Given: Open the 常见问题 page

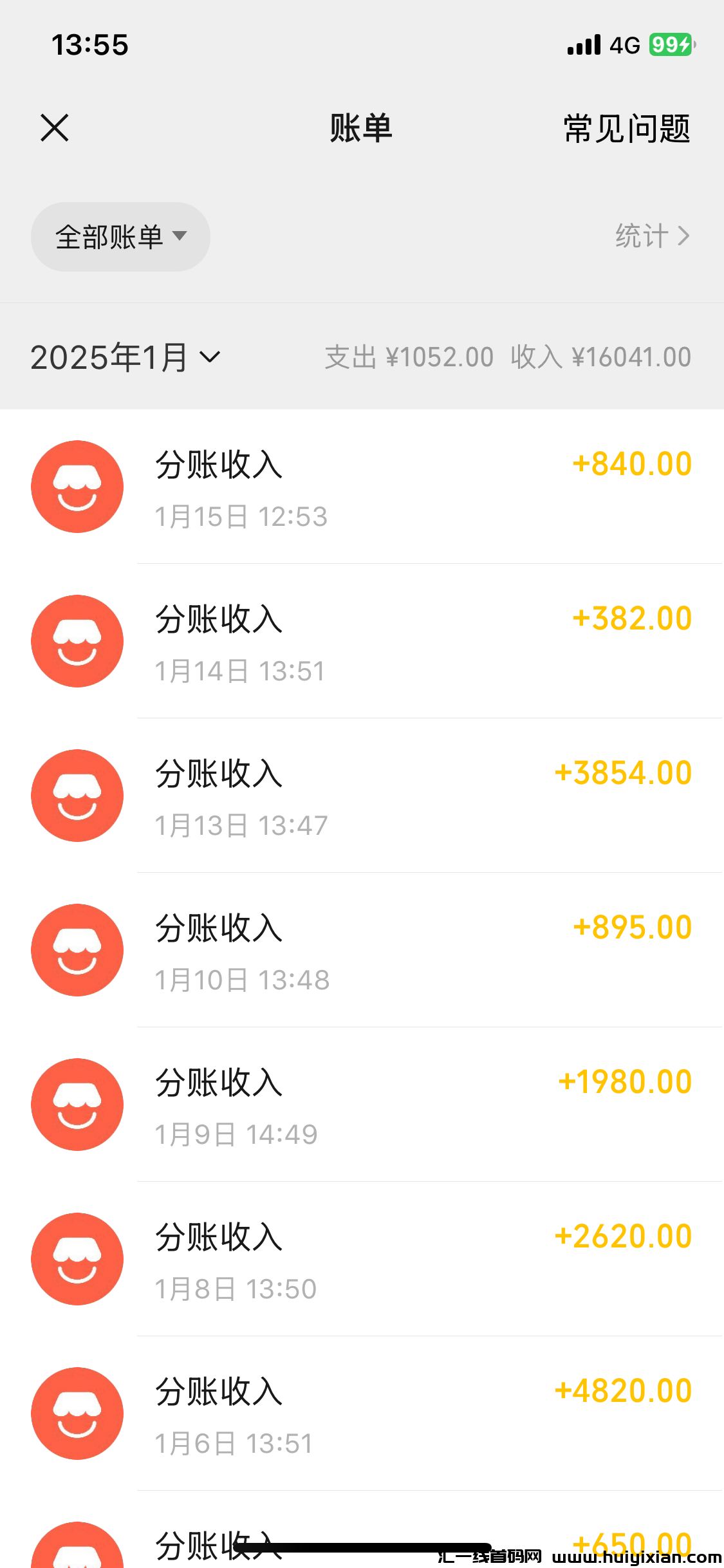Looking at the screenshot, I should (x=626, y=128).
